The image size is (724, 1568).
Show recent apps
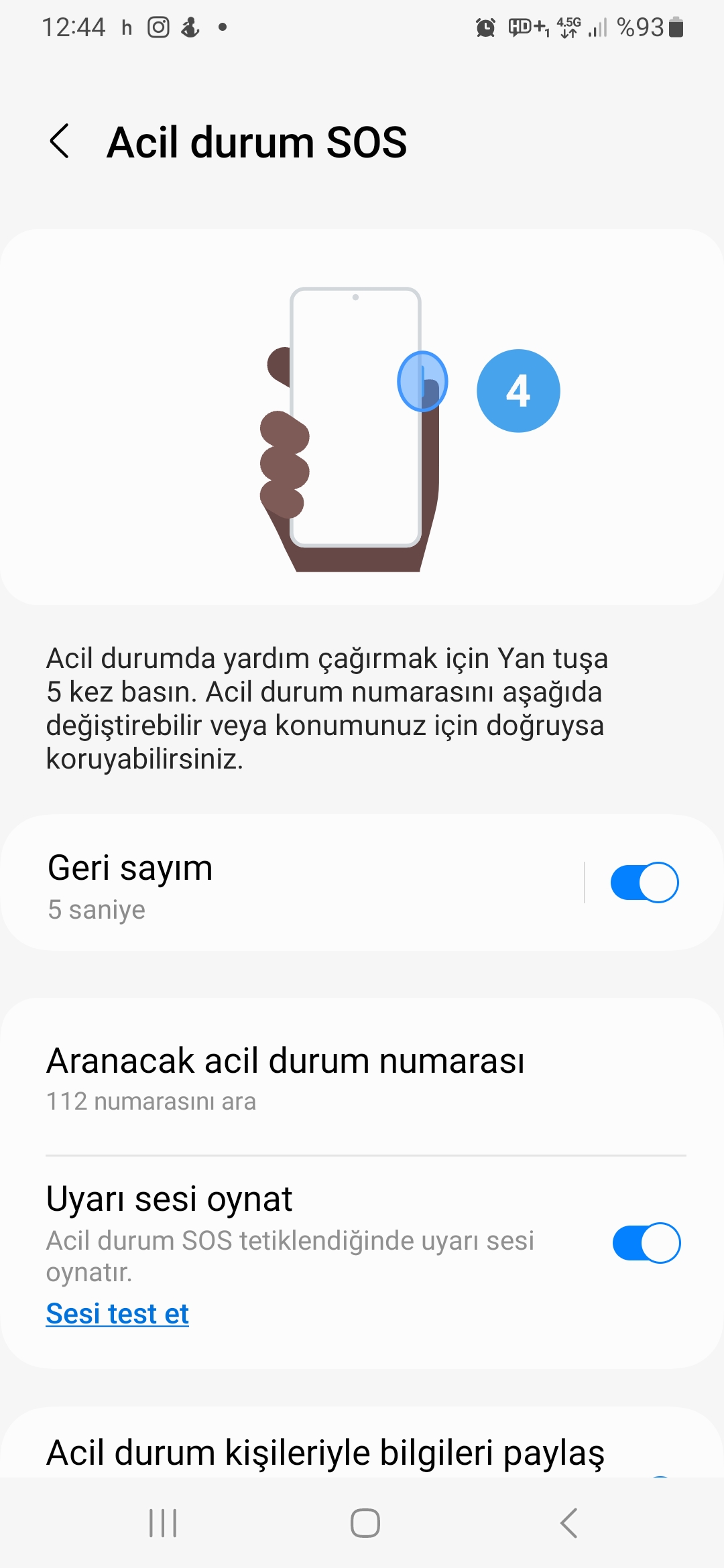[163, 1523]
